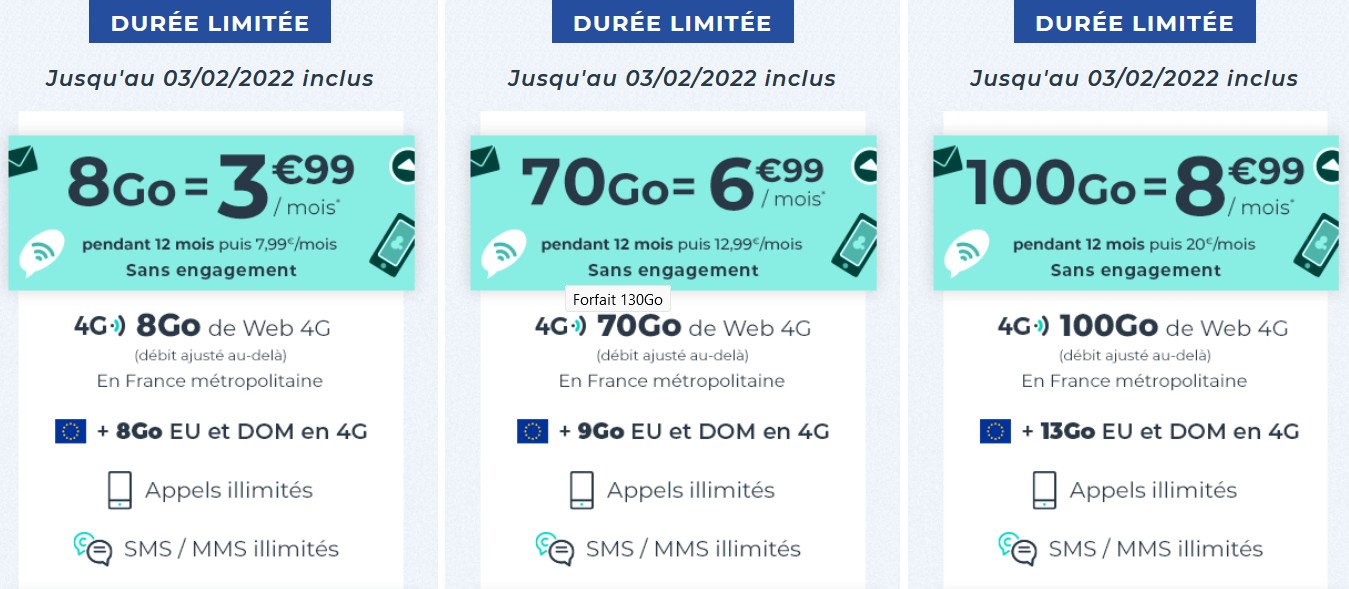Select the 70Go plan at 6€99 banner
1349x589 pixels.
coord(673,213)
